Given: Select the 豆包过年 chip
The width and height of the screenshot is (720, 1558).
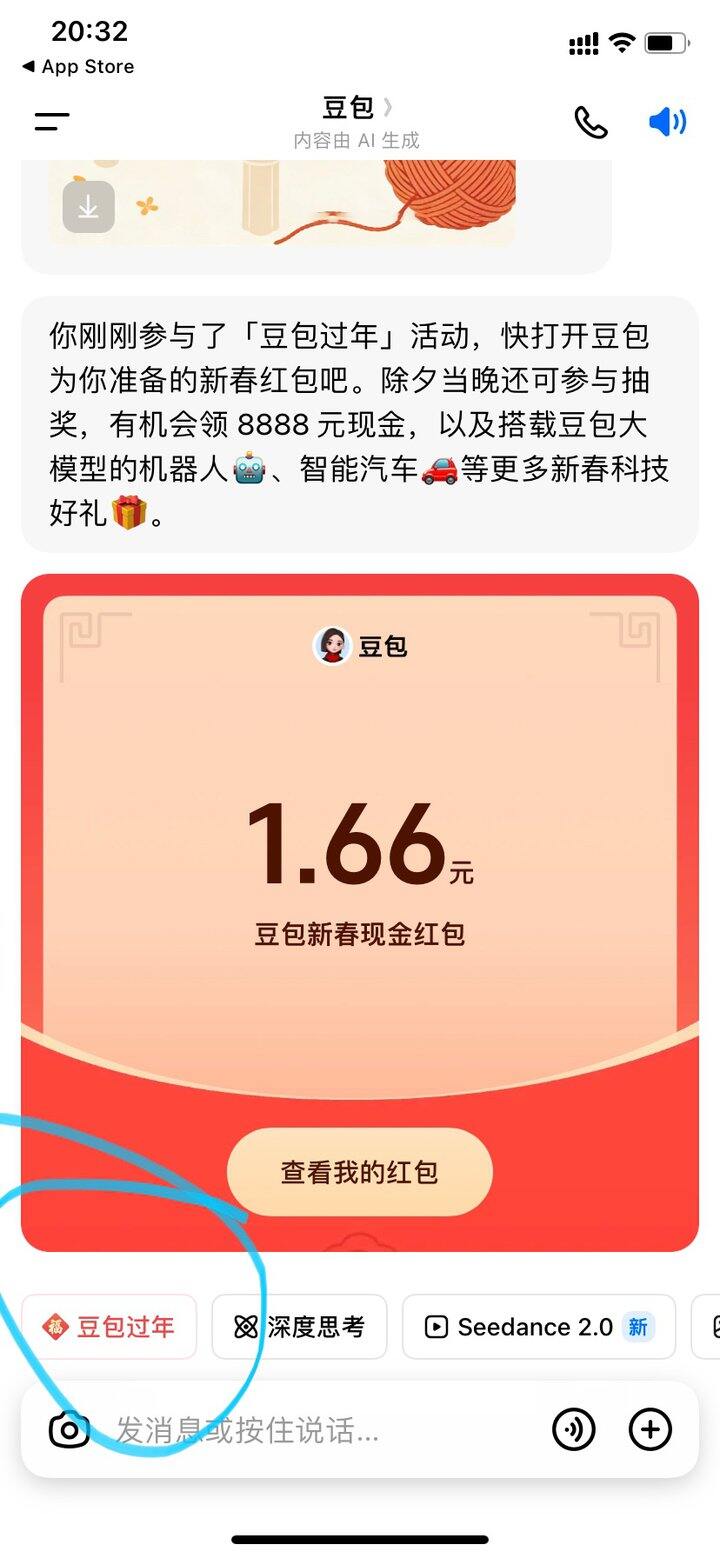Looking at the screenshot, I should [109, 1327].
